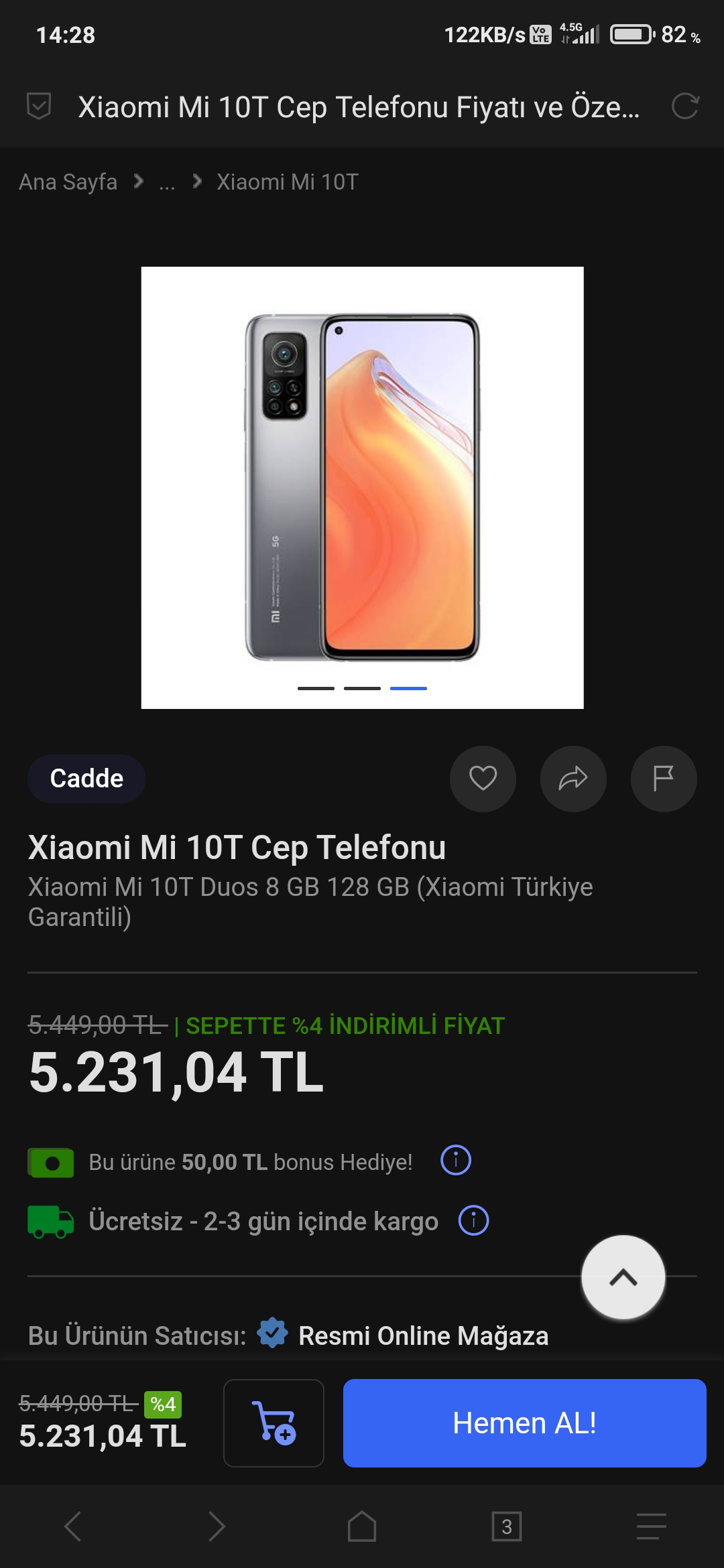Viewport: 724px width, 1568px height.
Task: Jump back to top with arrow button
Action: click(623, 1277)
